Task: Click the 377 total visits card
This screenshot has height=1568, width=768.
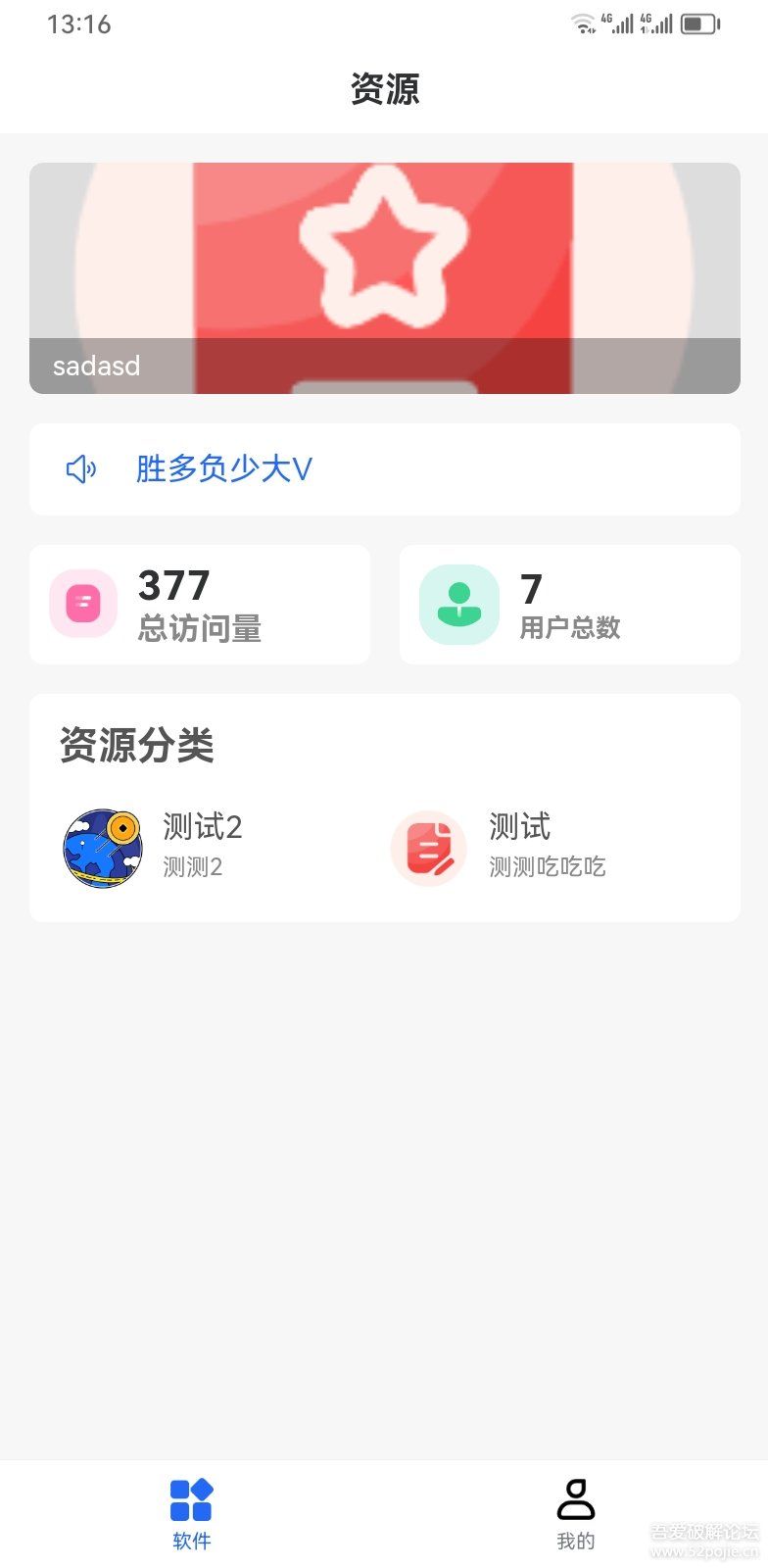Action: coord(199,604)
